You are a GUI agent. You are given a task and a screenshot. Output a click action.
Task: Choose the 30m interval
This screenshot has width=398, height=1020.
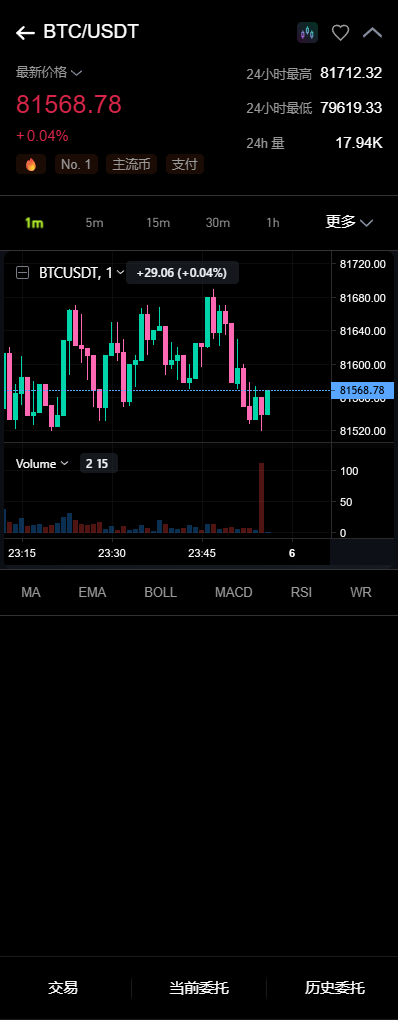[x=218, y=222]
